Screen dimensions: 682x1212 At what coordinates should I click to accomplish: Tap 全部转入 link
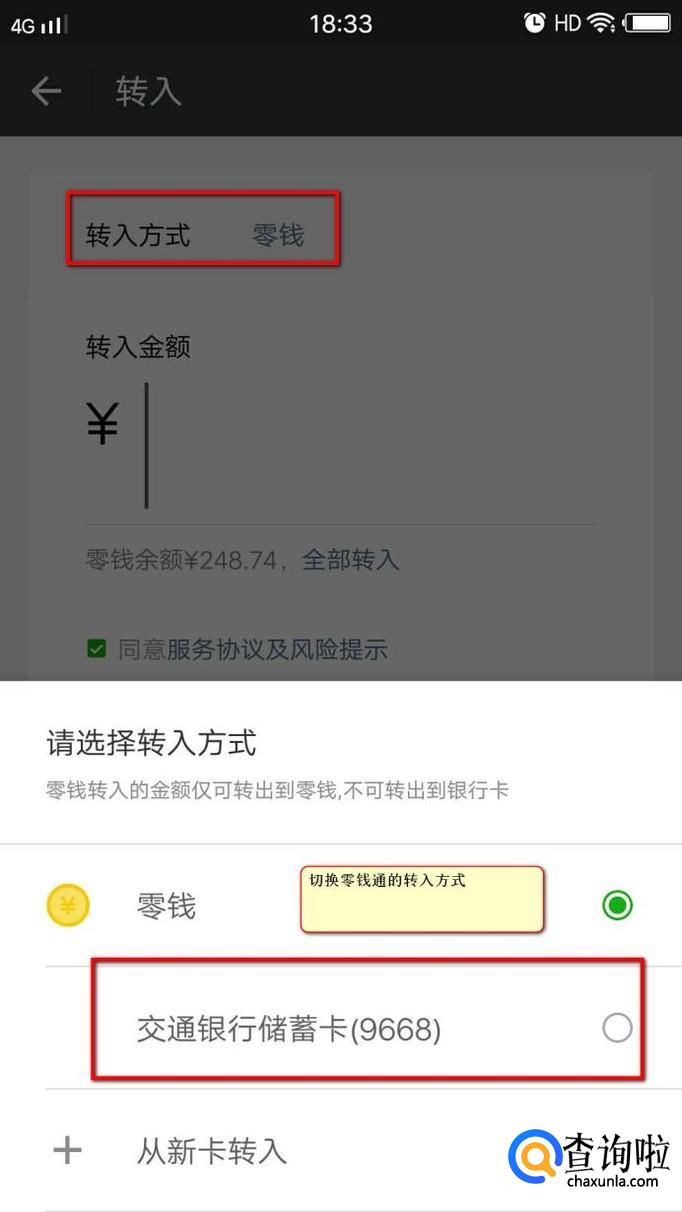click(x=351, y=560)
